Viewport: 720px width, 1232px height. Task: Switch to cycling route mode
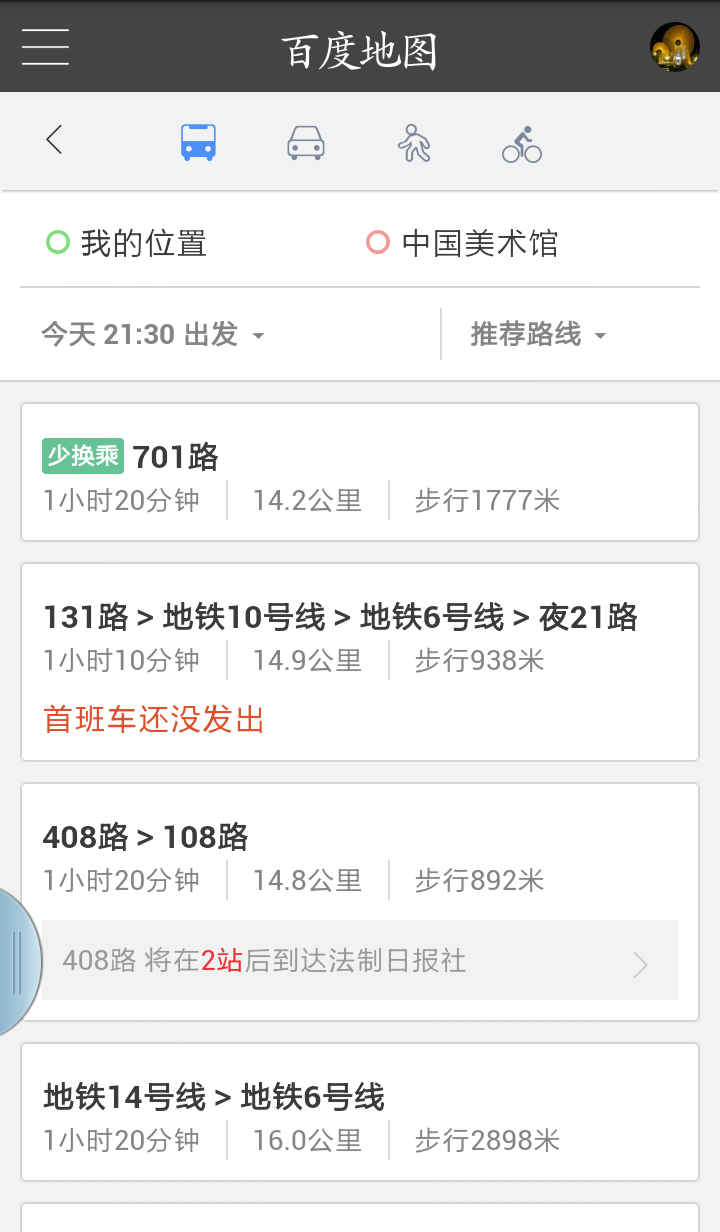[522, 144]
